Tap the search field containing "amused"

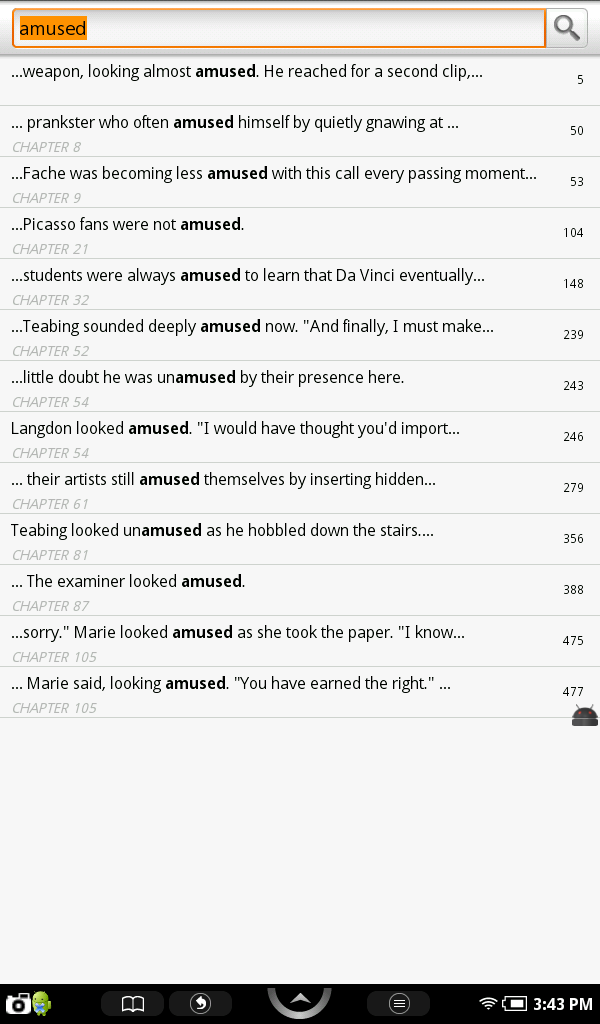[x=278, y=28]
